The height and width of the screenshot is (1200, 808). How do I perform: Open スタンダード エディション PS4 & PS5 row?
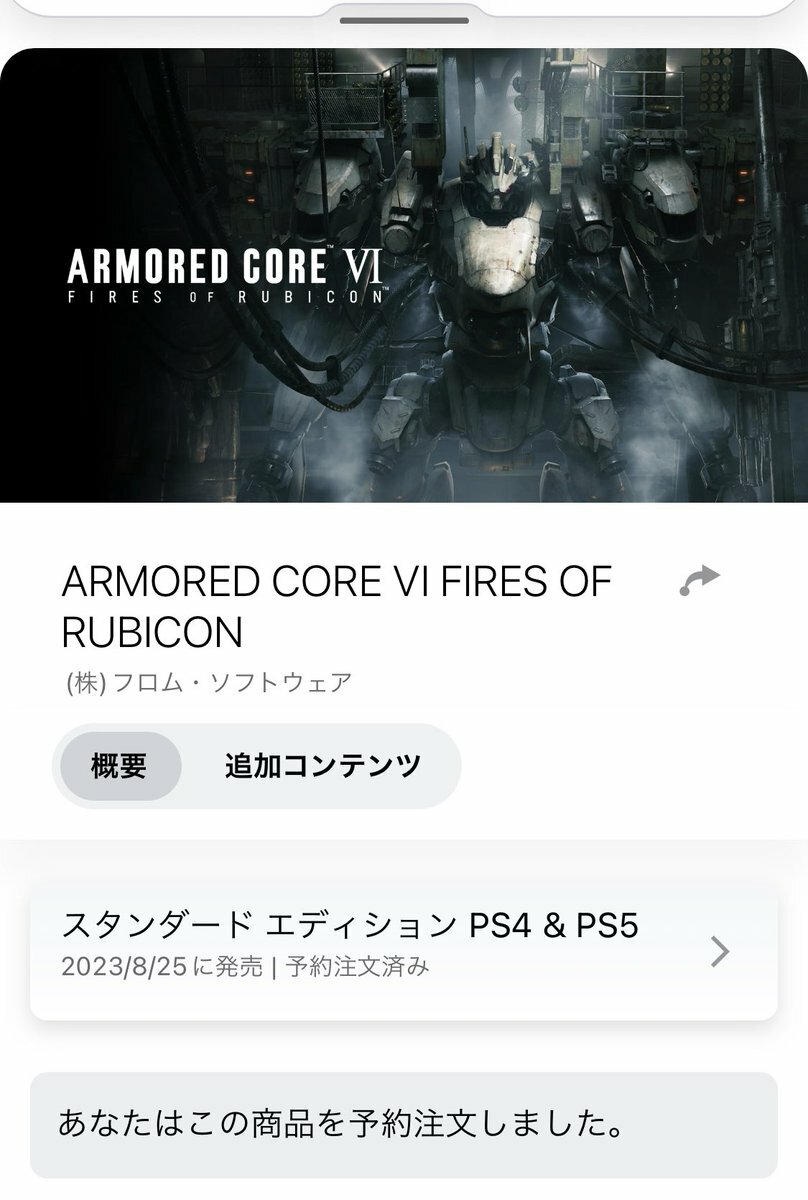(x=403, y=951)
